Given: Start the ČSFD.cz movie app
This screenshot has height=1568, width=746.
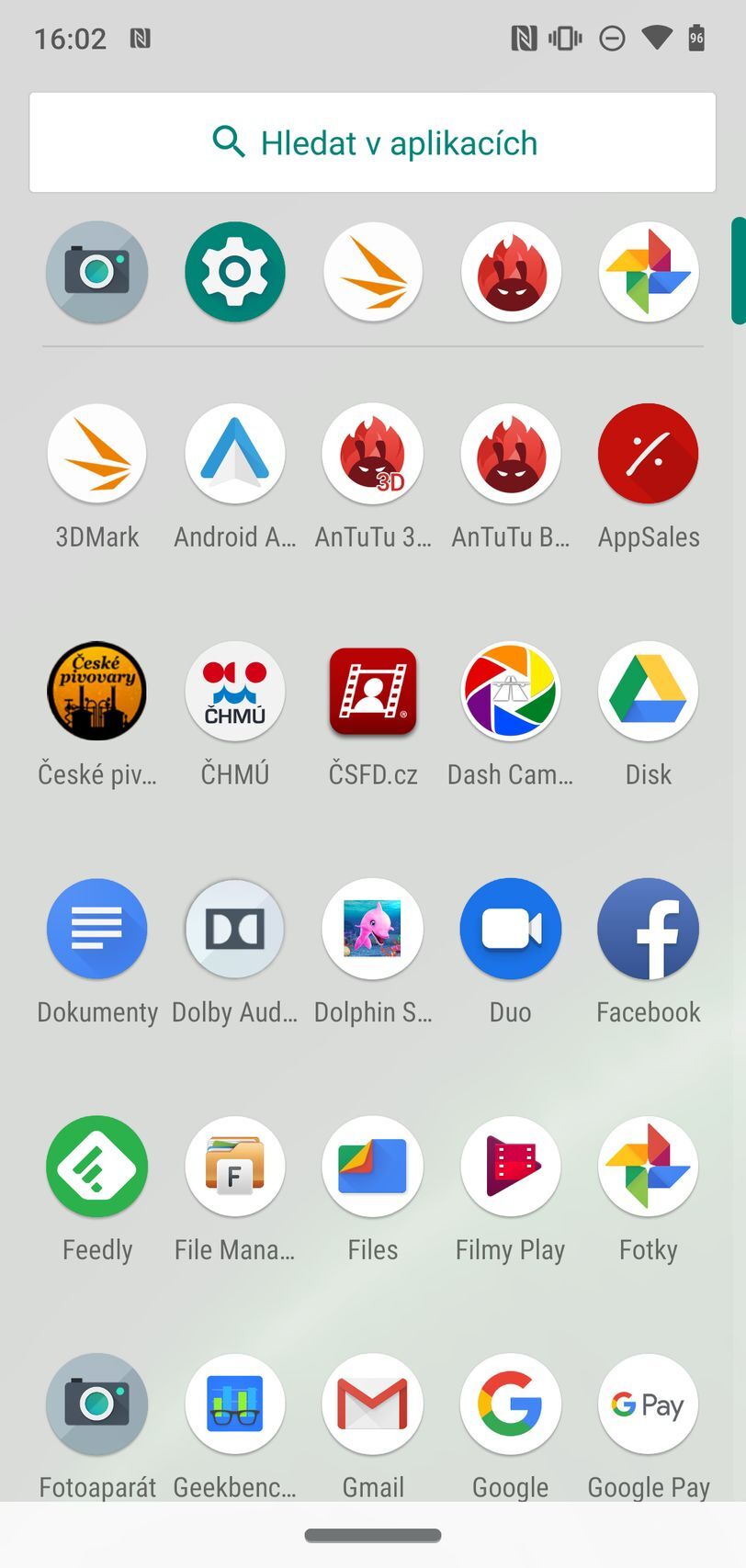Looking at the screenshot, I should (372, 692).
